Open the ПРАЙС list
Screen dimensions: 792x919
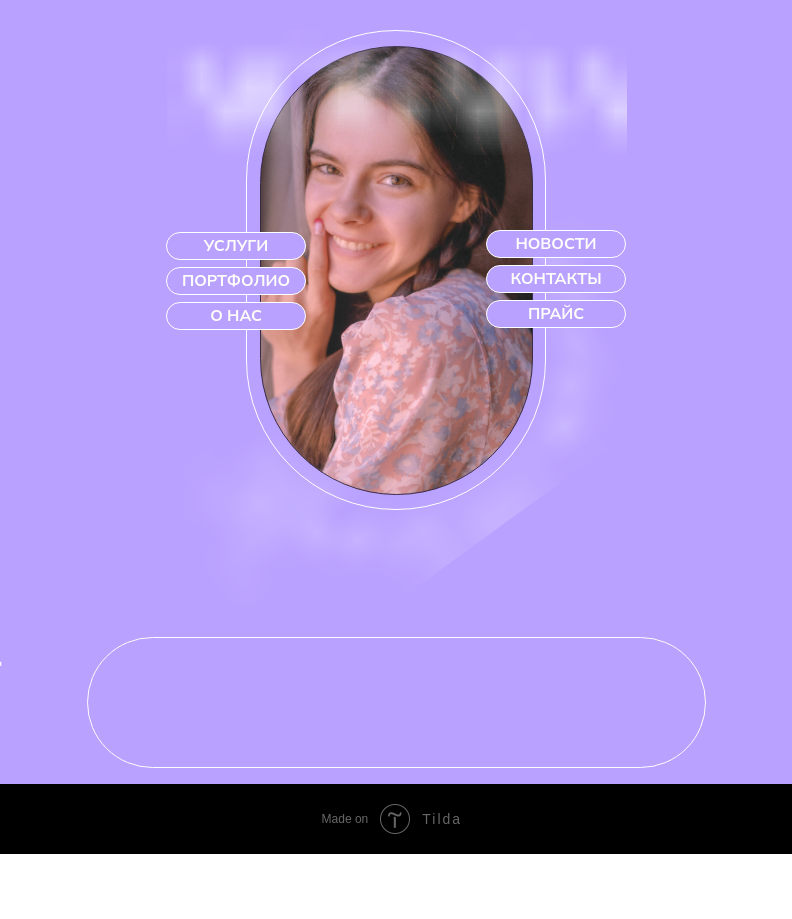tap(556, 314)
